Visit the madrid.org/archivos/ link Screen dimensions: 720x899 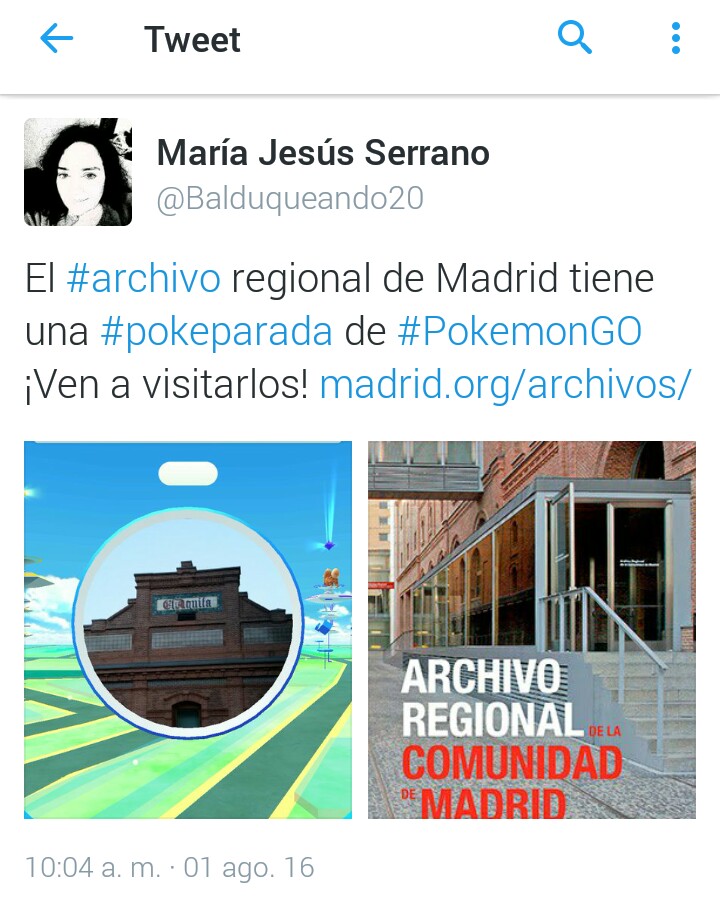tap(505, 384)
